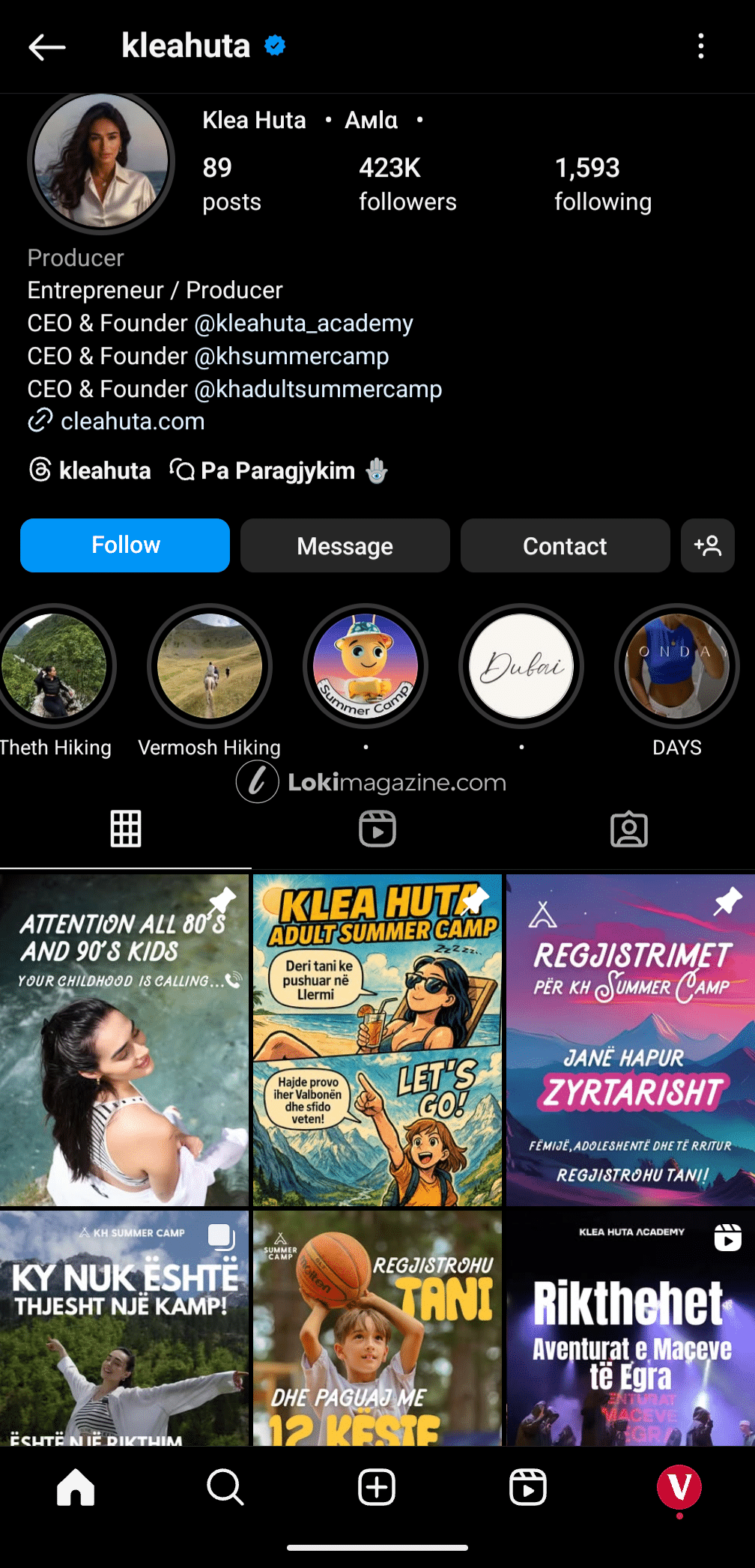Show suggested accounts with add-person icon
This screenshot has height=1568, width=755.
tap(707, 545)
